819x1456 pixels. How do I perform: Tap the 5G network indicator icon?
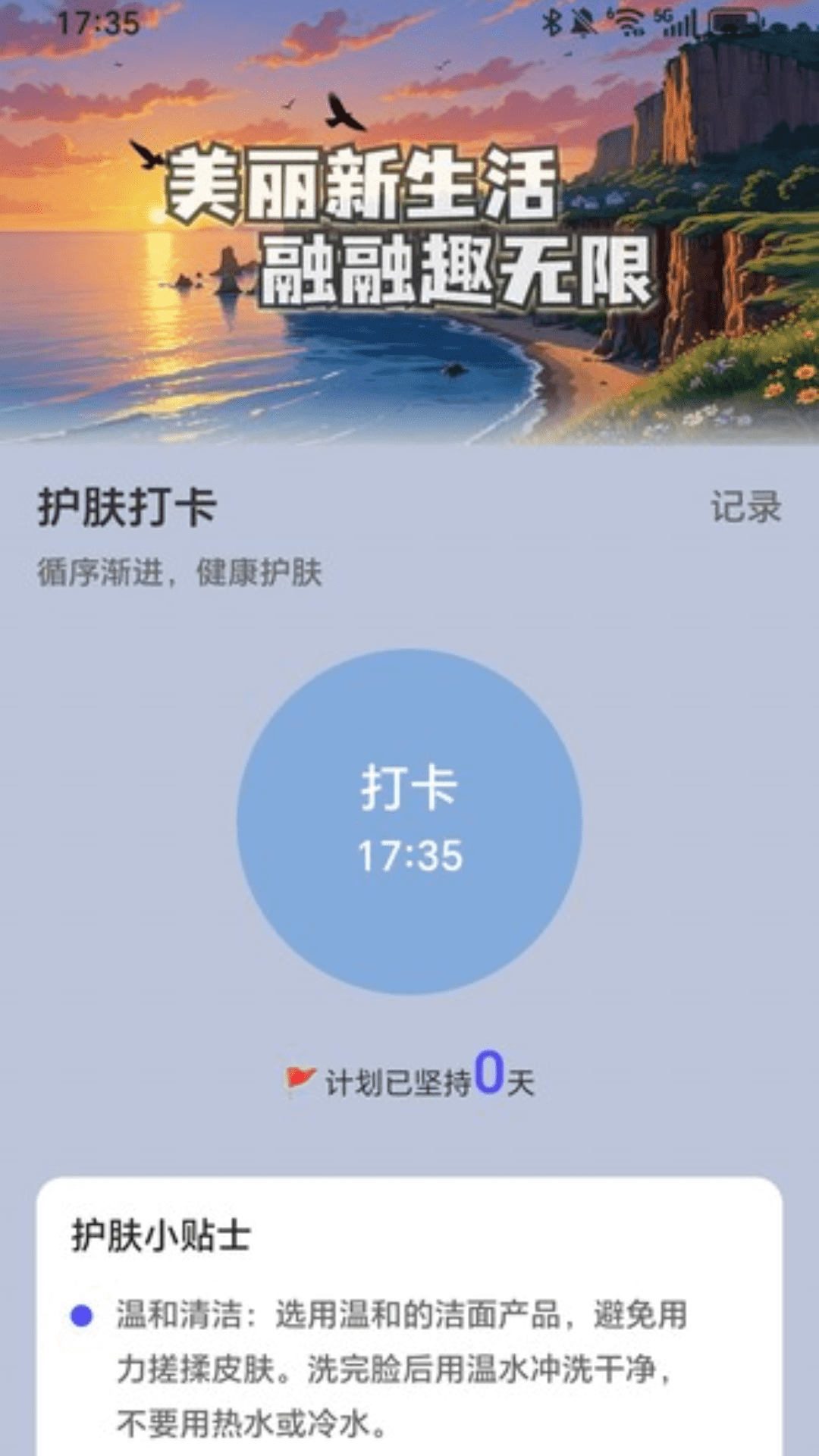tap(662, 17)
